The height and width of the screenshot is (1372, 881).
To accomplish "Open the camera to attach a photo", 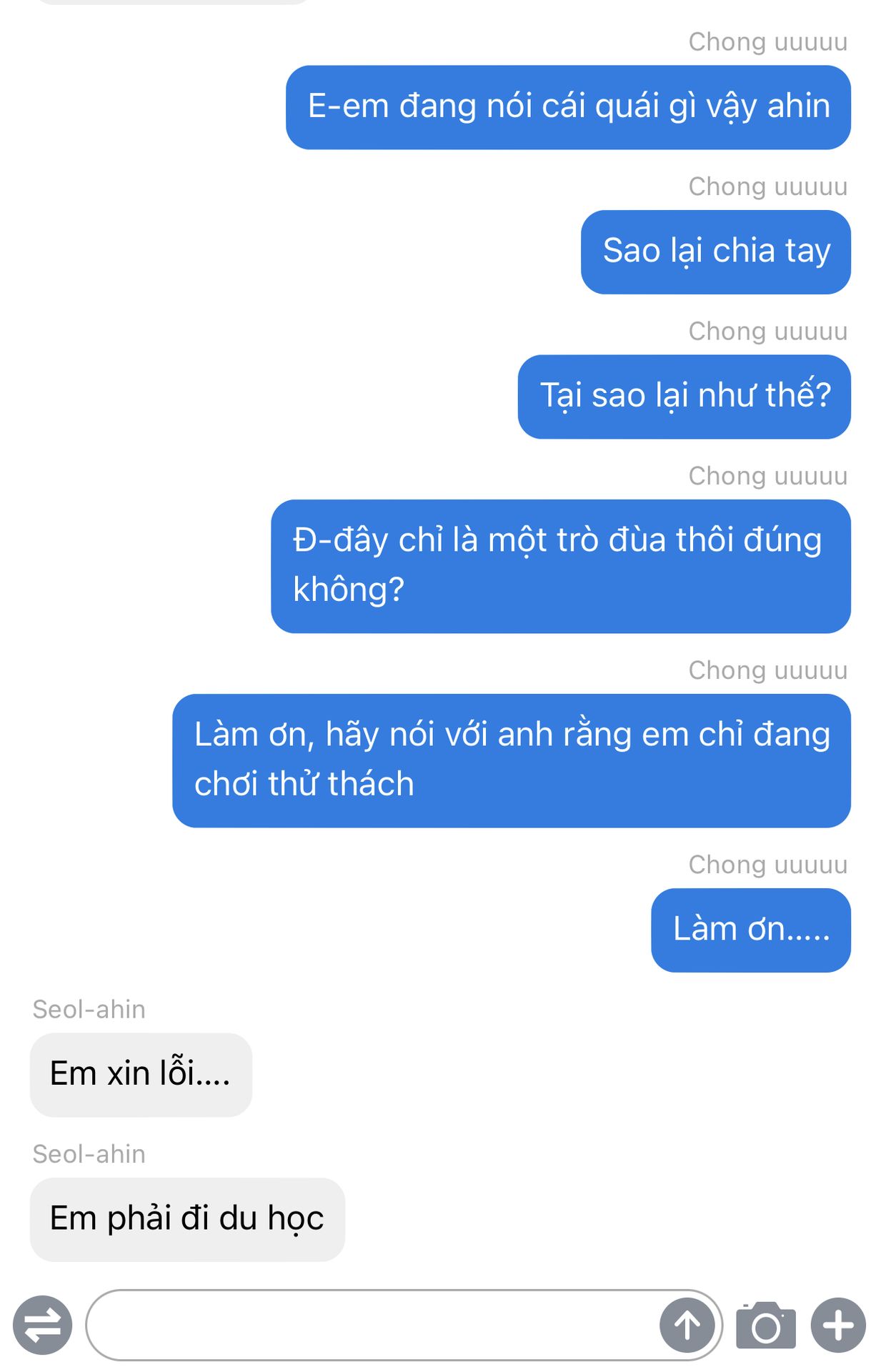I will coord(765,1326).
